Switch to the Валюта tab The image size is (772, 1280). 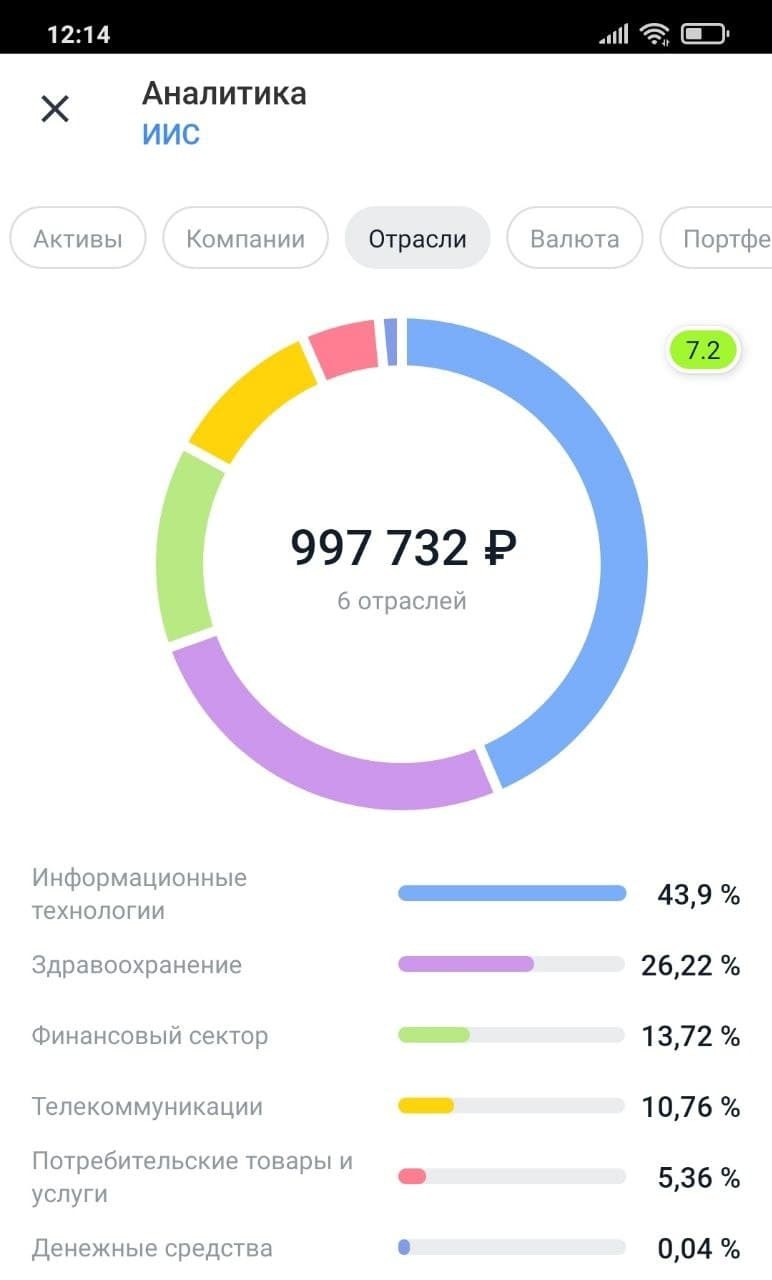pos(574,239)
